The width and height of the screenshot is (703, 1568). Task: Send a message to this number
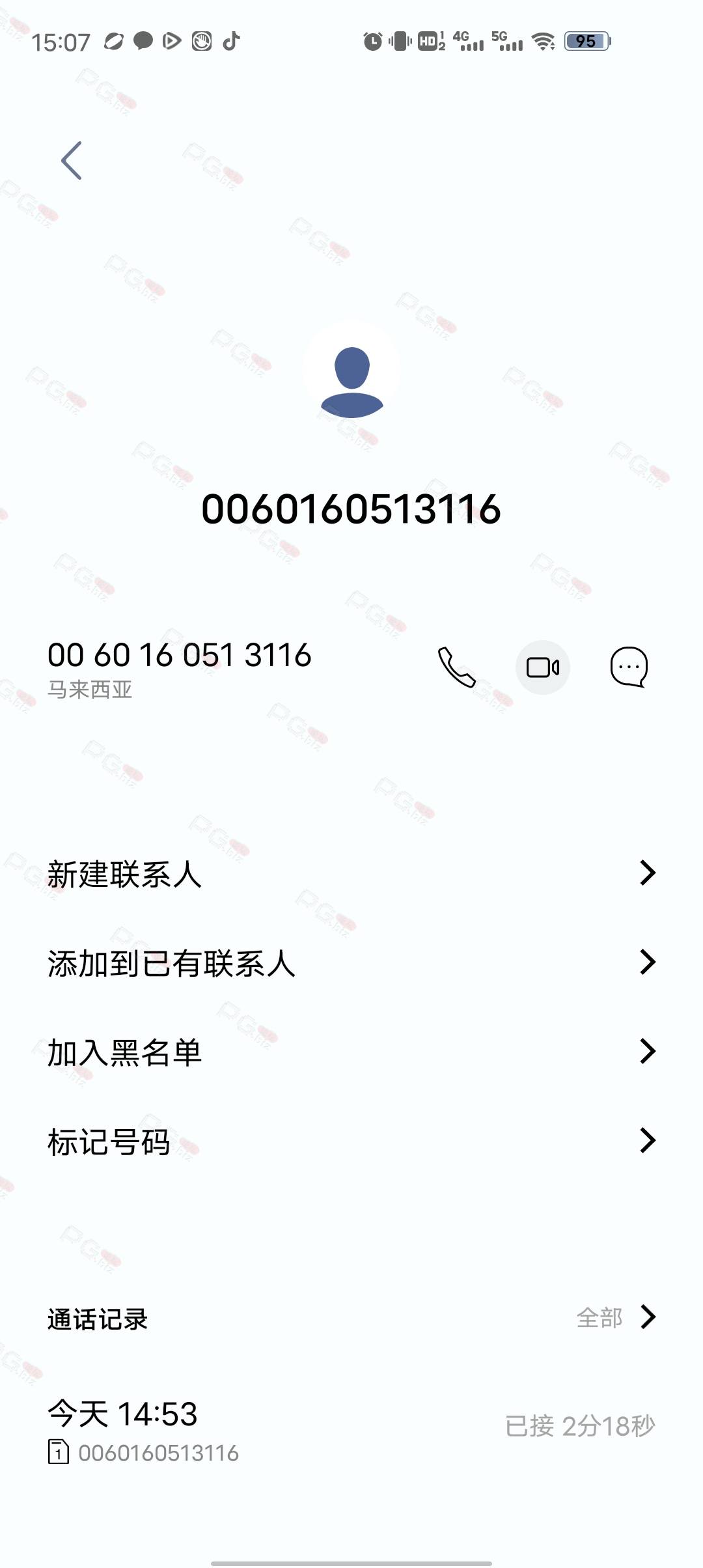pyautogui.click(x=629, y=667)
